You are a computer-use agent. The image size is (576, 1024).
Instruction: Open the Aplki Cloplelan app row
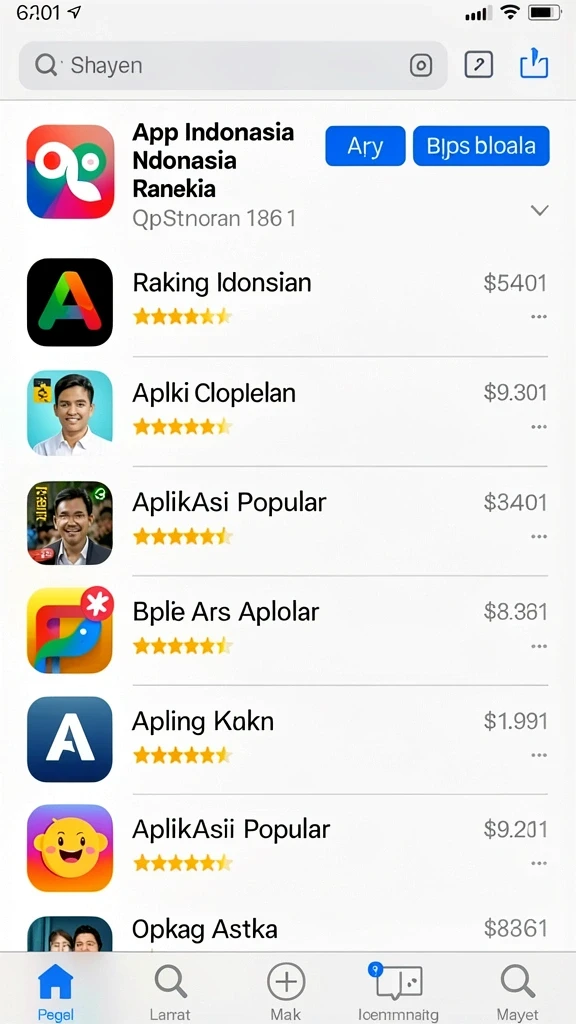point(287,412)
